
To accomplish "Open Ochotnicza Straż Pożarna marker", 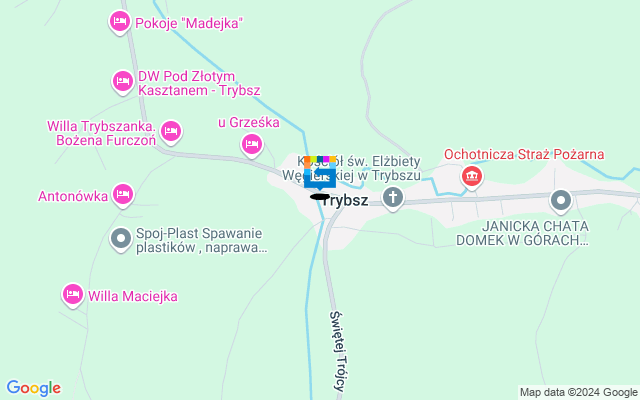I will [x=472, y=177].
